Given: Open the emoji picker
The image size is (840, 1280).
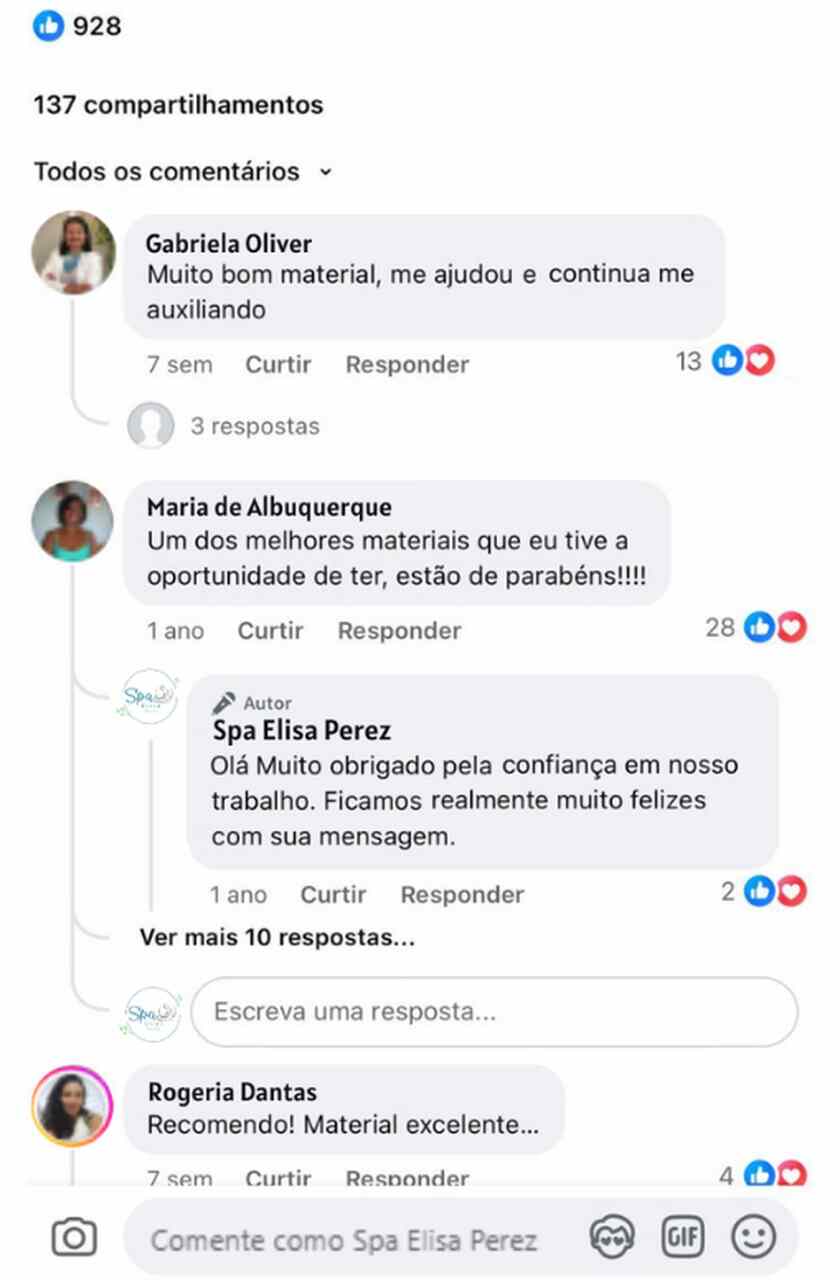Looking at the screenshot, I should point(753,1238).
